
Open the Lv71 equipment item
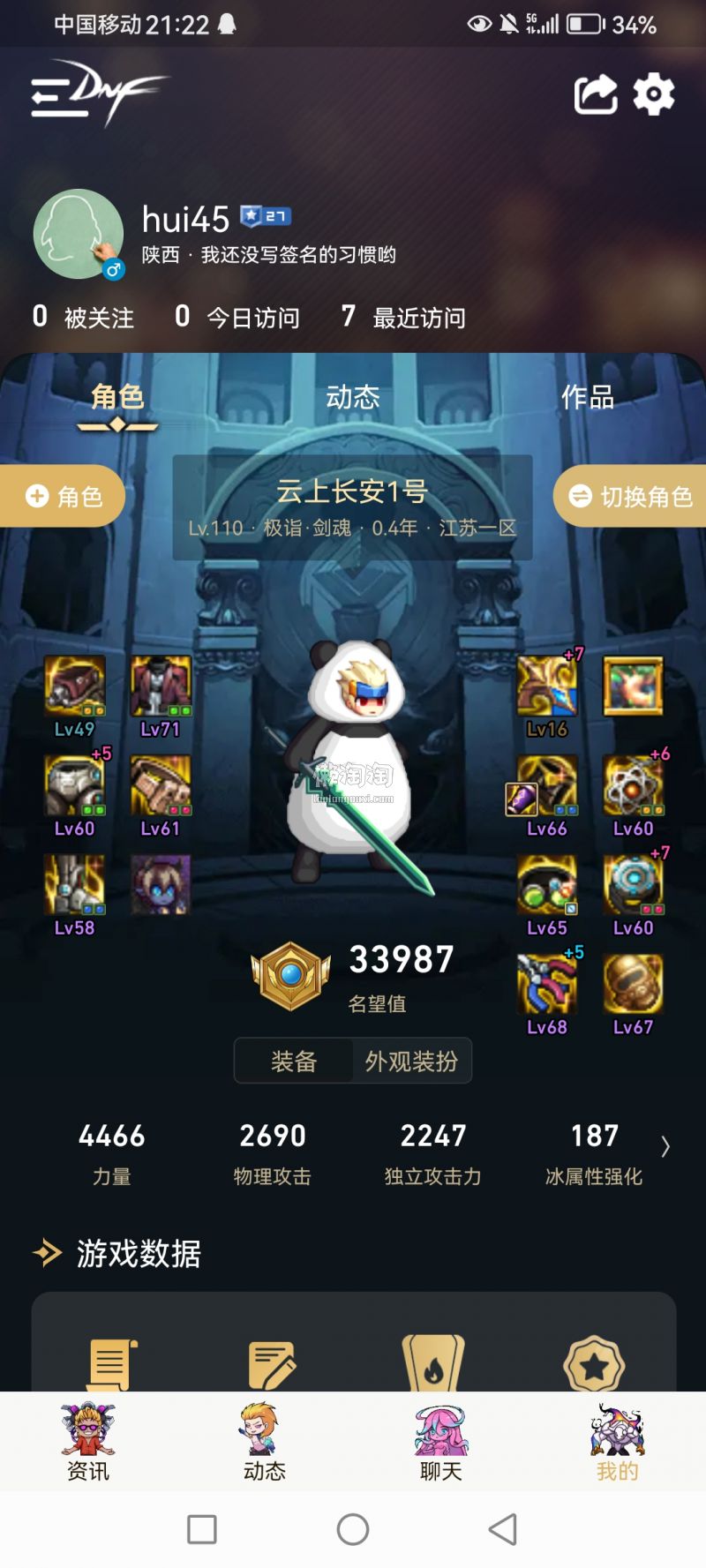pyautogui.click(x=161, y=686)
